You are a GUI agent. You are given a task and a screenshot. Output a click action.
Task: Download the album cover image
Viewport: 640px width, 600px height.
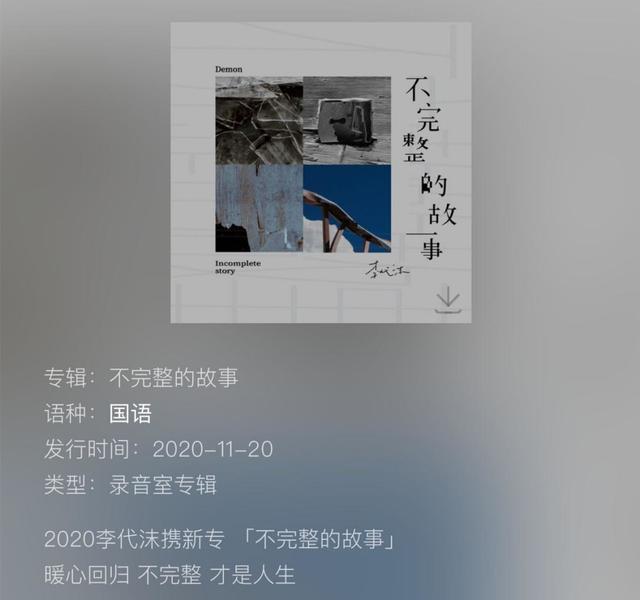(447, 300)
